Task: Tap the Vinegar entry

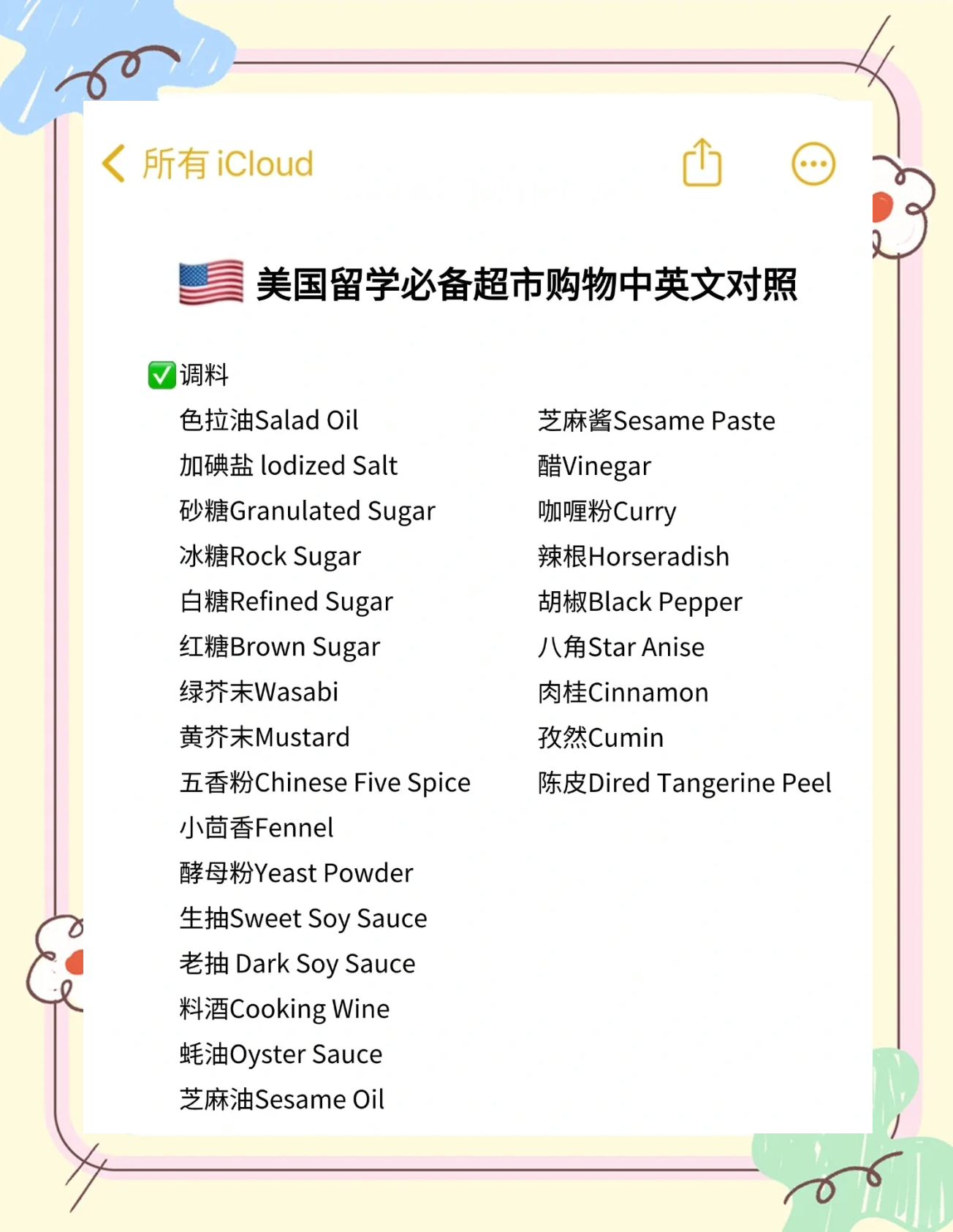Action: click(x=593, y=466)
